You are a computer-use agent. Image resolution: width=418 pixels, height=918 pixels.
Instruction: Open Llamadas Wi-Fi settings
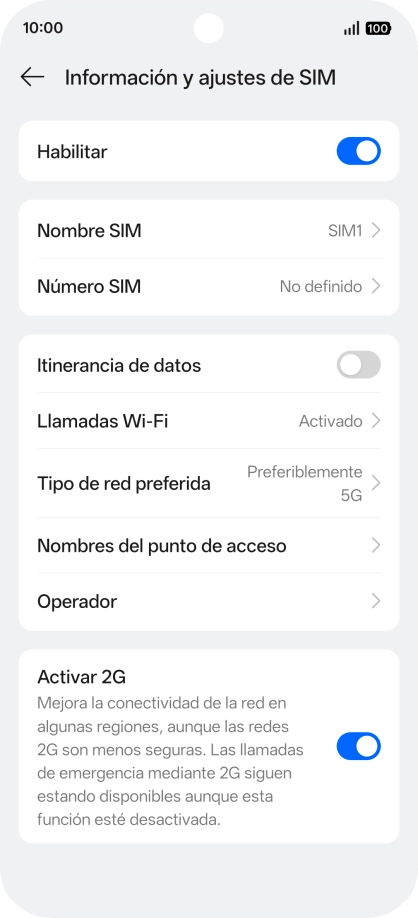(209, 421)
